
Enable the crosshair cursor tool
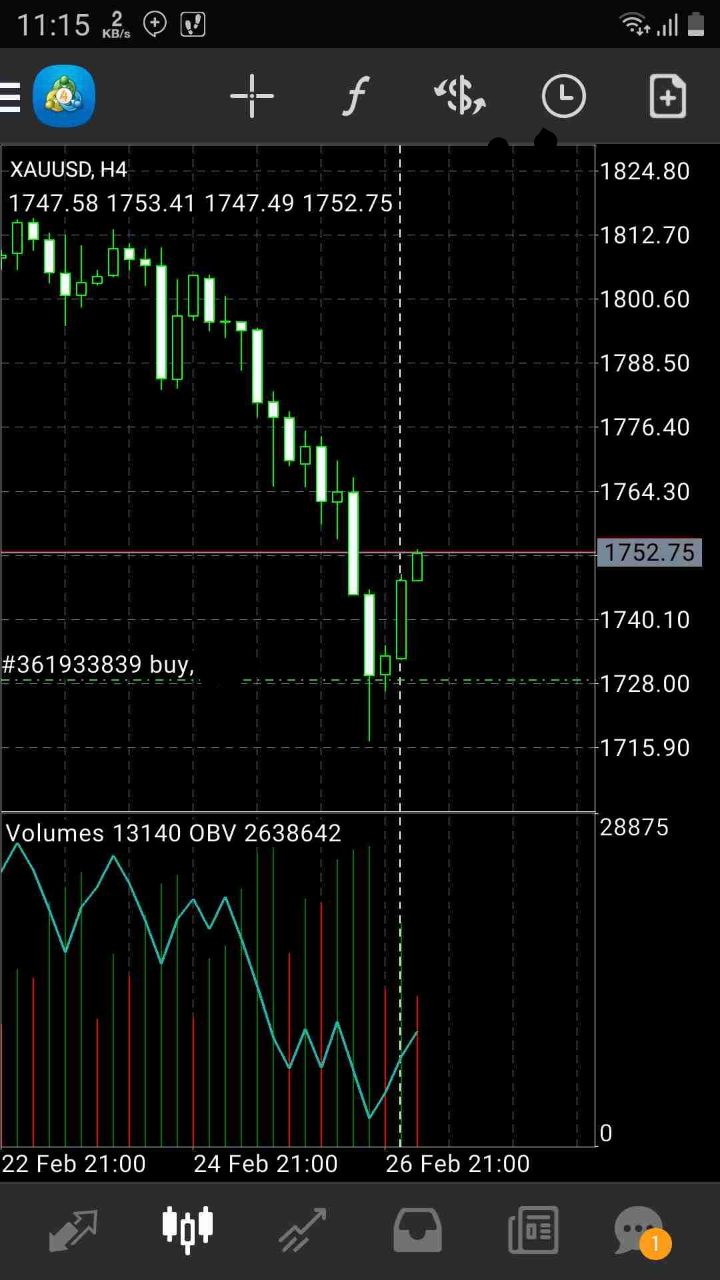click(x=252, y=97)
